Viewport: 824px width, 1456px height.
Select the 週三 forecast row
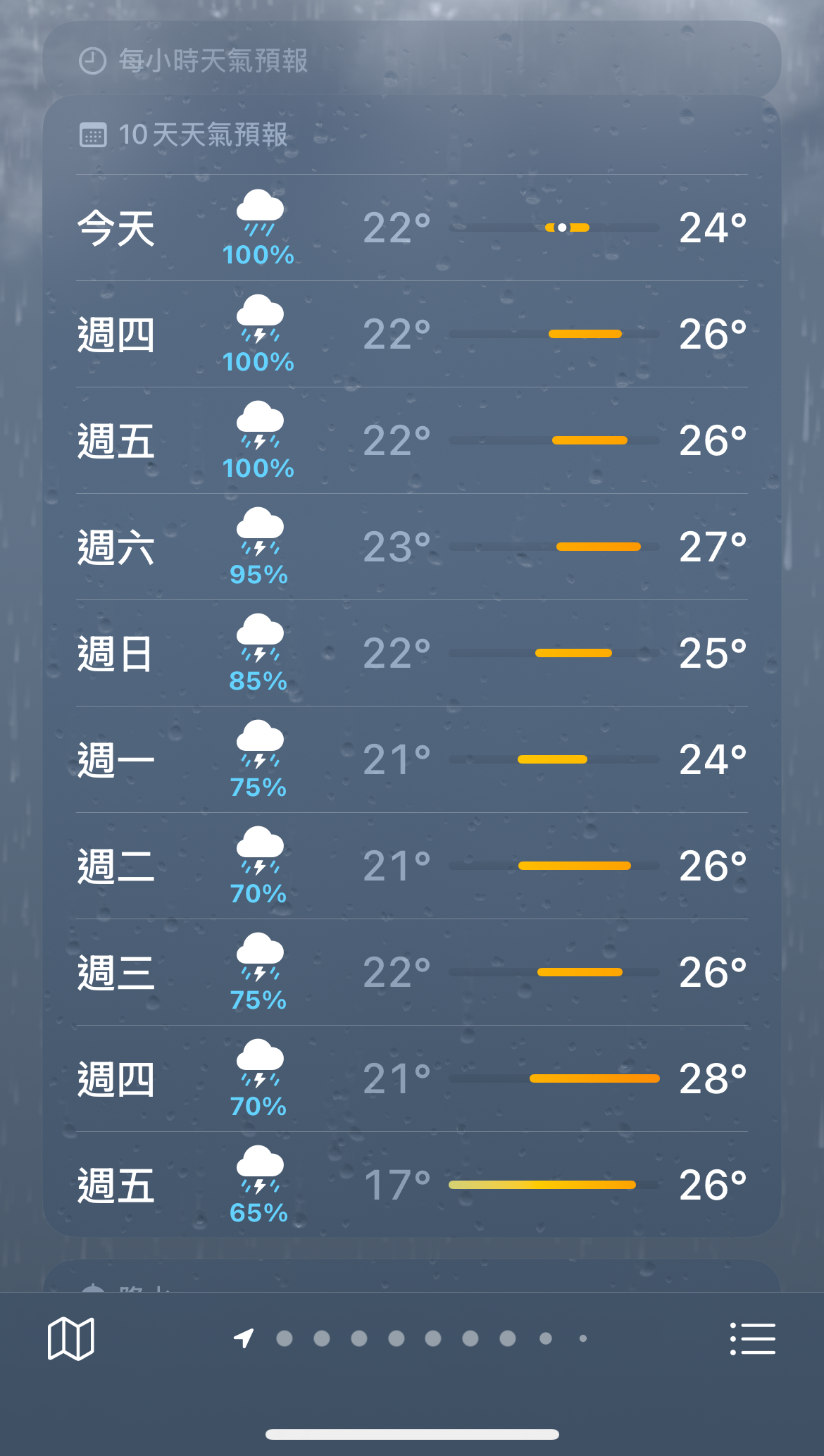412,973
